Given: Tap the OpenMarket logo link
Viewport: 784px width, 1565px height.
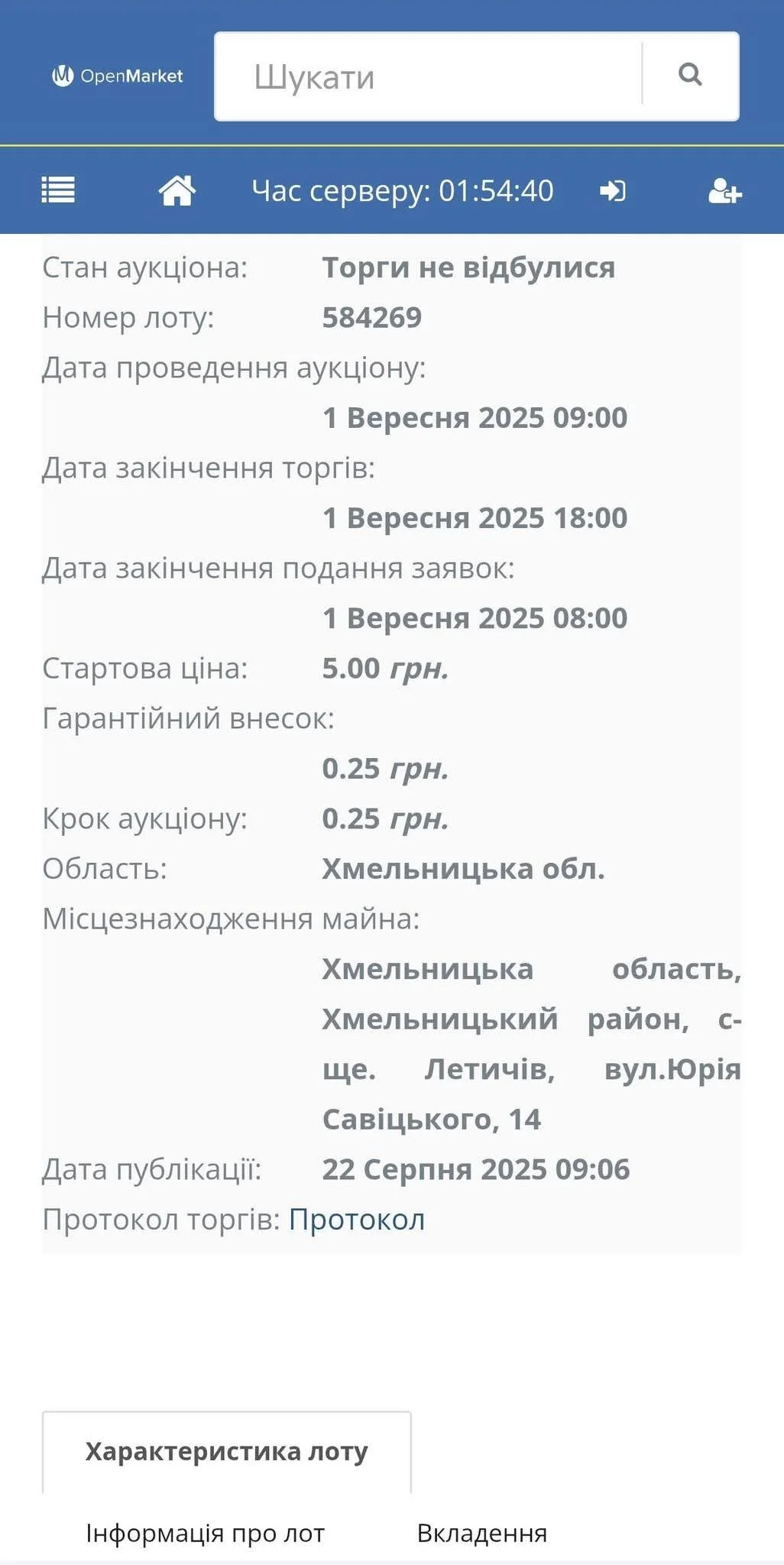Looking at the screenshot, I should (x=118, y=76).
